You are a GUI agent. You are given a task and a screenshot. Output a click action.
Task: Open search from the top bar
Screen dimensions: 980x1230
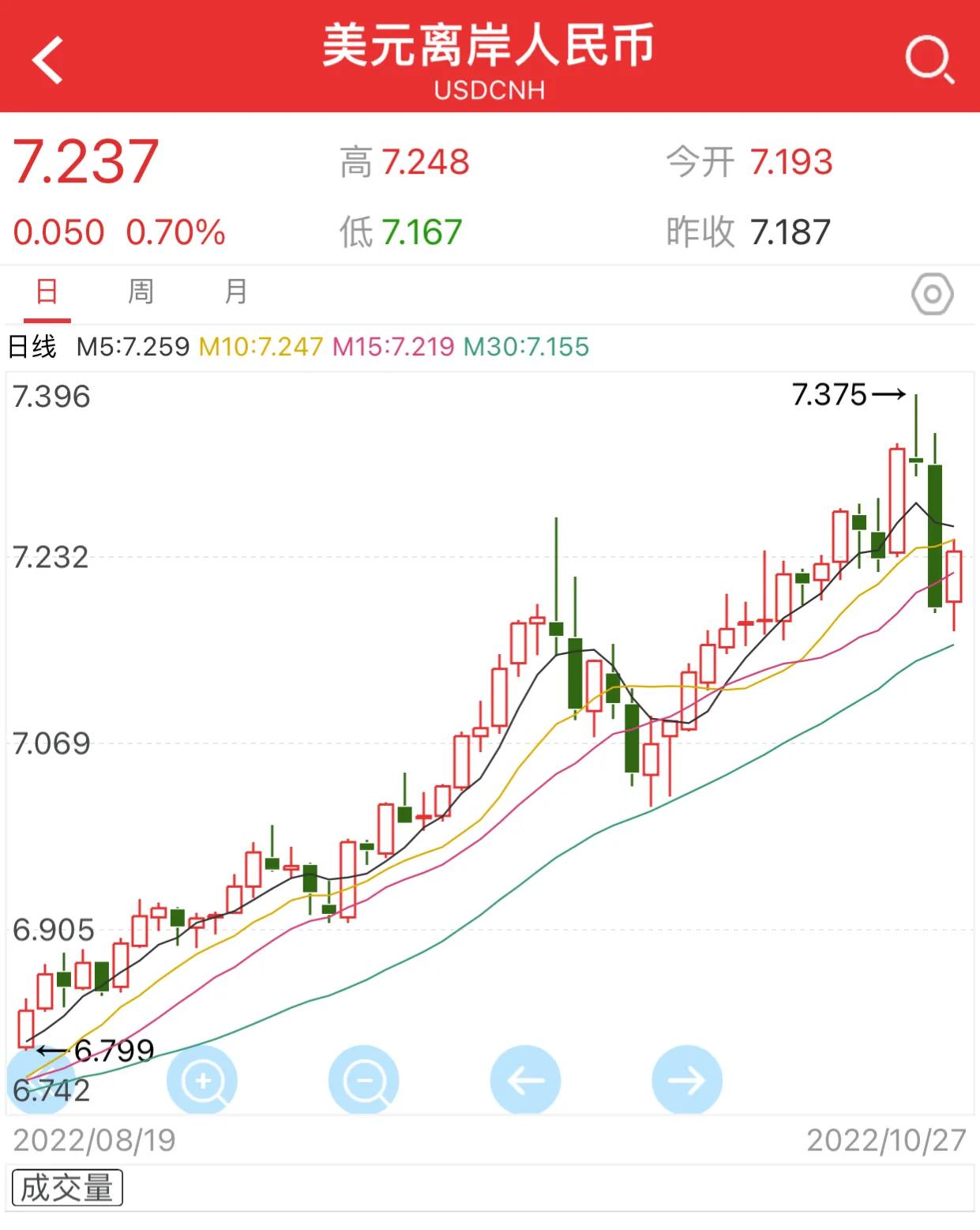tap(929, 59)
